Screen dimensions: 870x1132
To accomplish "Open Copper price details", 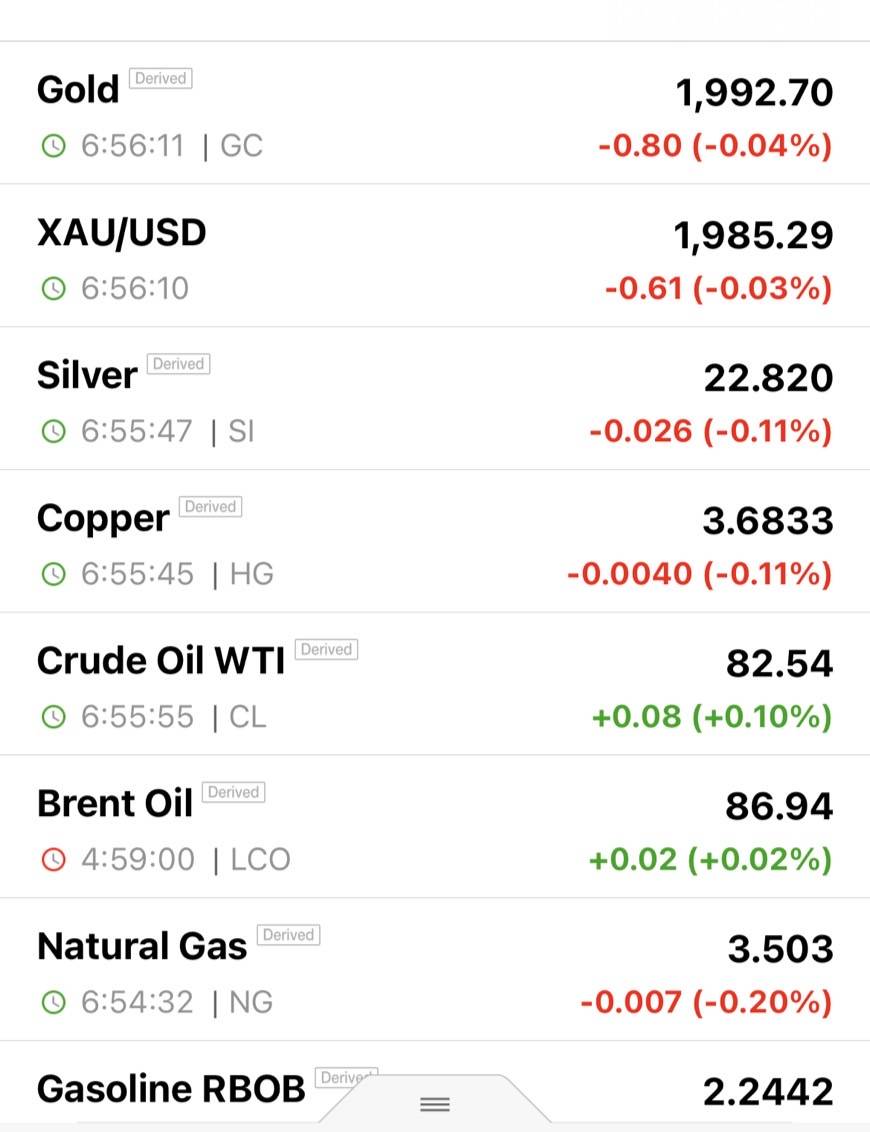I will click(x=434, y=541).
